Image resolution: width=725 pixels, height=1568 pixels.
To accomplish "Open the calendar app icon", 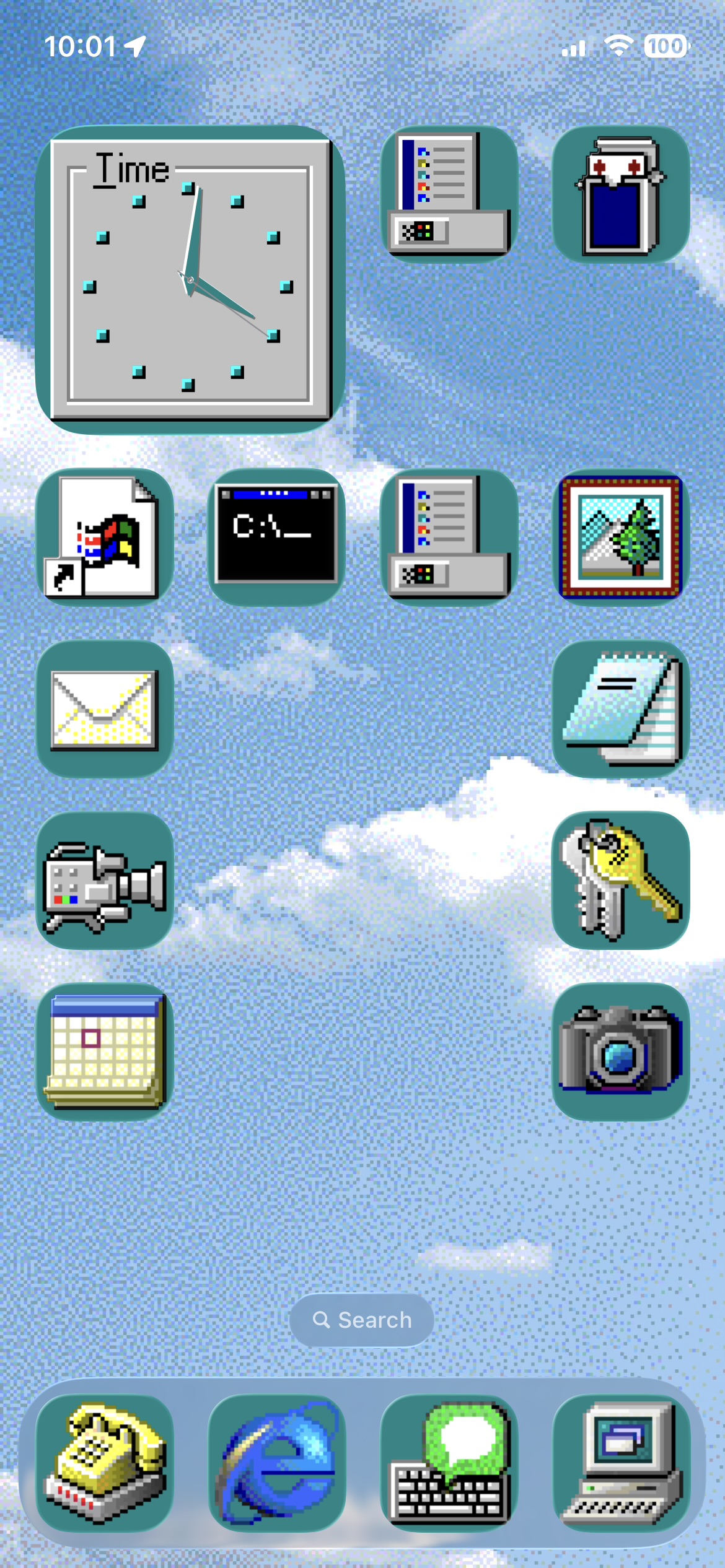I will pos(105,1052).
